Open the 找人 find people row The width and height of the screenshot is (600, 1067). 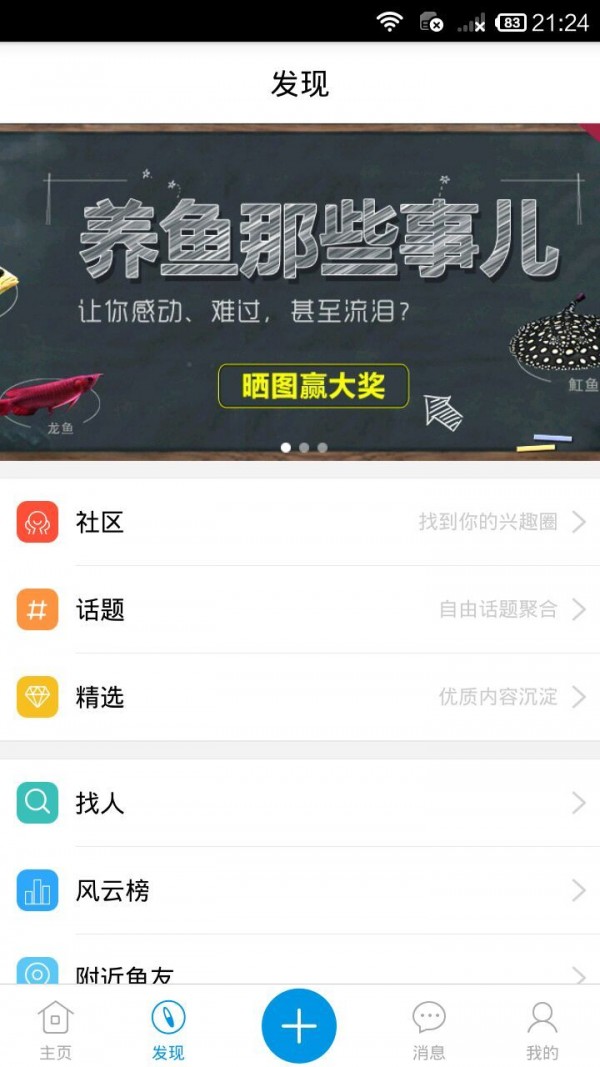pyautogui.click(x=300, y=802)
